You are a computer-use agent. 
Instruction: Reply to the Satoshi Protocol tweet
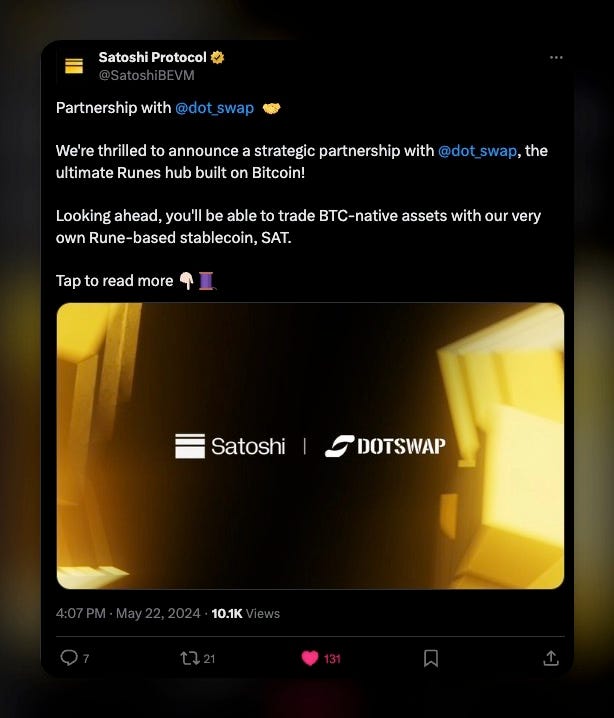pyautogui.click(x=69, y=657)
